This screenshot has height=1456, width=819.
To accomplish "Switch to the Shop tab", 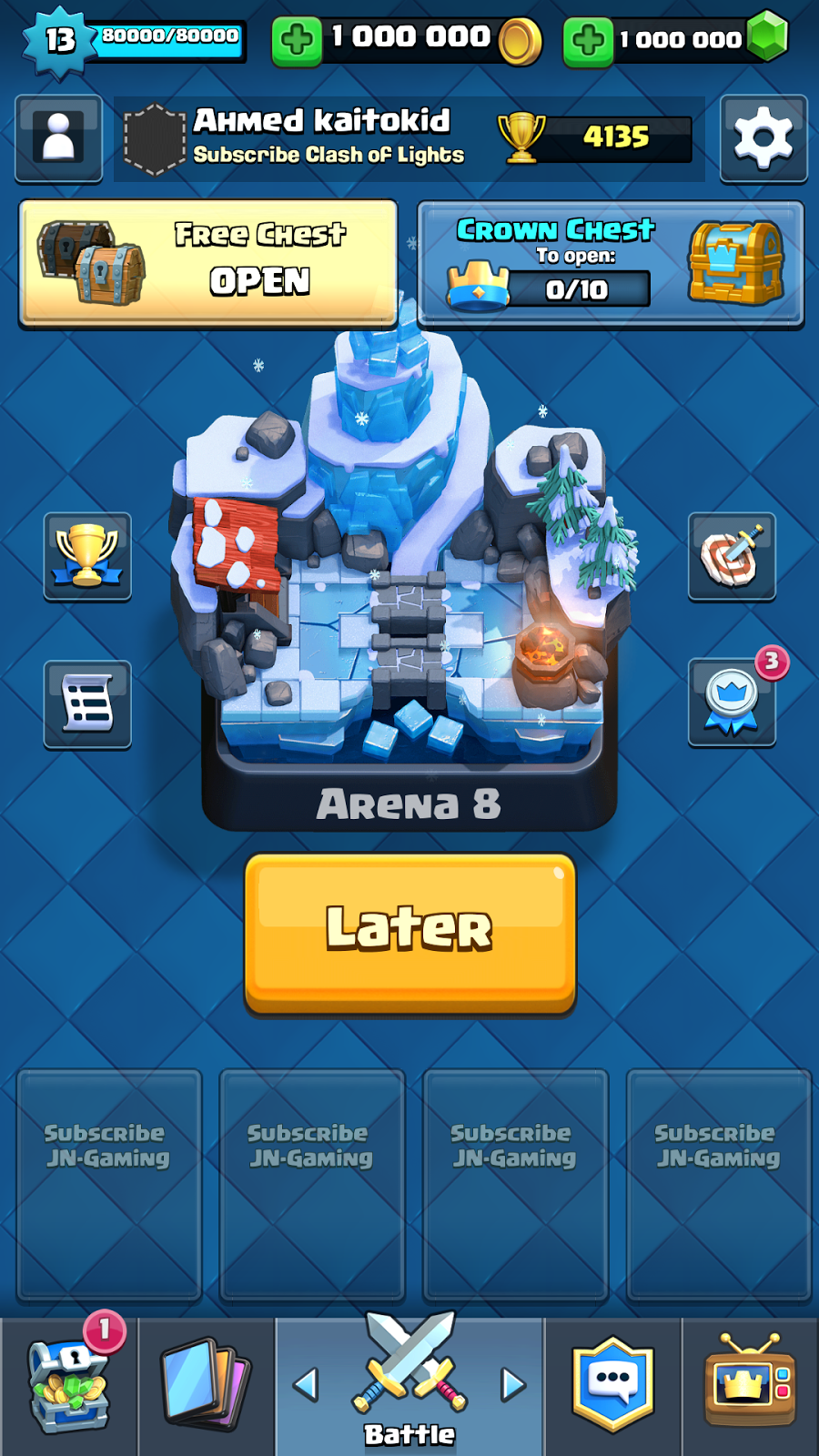I will [69, 1385].
